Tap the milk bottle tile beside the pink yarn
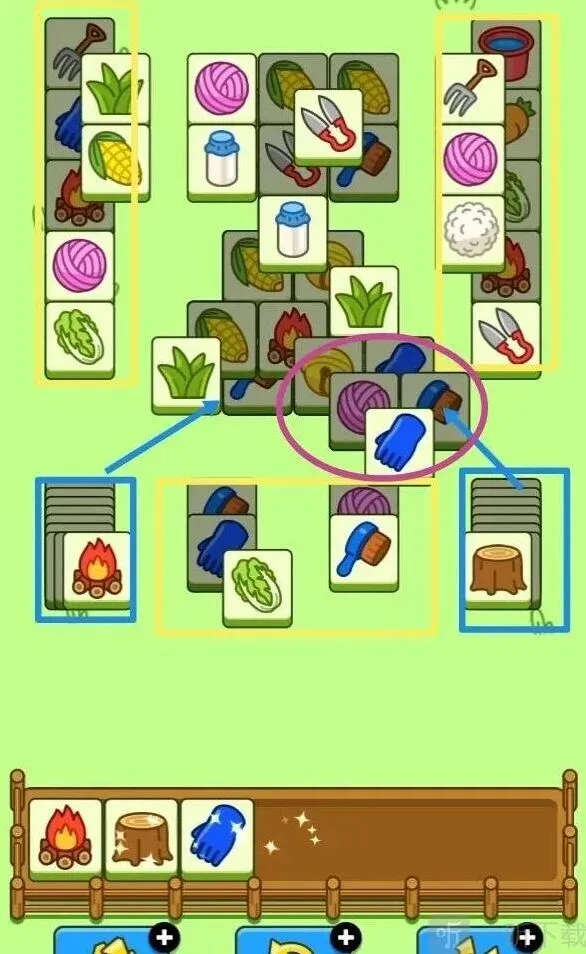The width and height of the screenshot is (586, 954). pos(221,162)
